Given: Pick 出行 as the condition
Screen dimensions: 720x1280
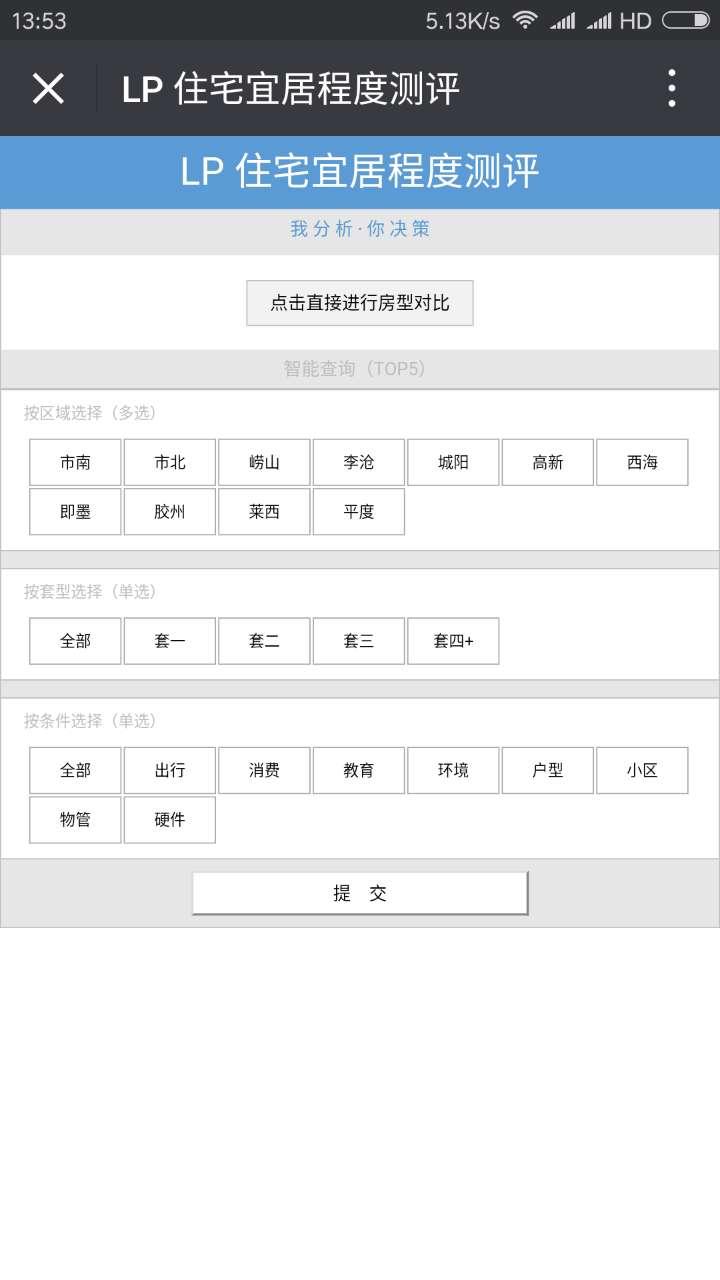Looking at the screenshot, I should tap(170, 770).
